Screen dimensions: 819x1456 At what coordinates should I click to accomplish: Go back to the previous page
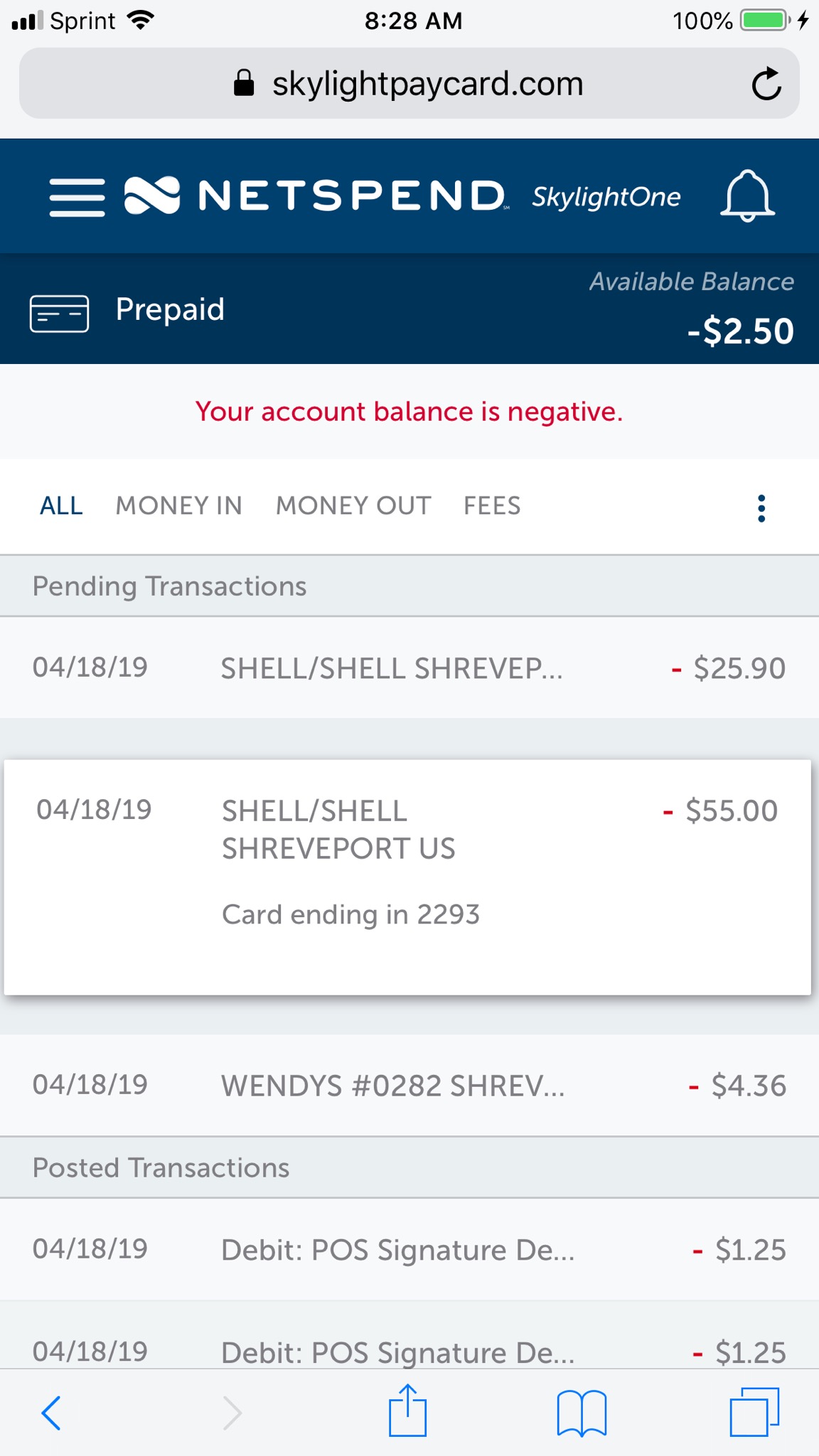tap(51, 1412)
